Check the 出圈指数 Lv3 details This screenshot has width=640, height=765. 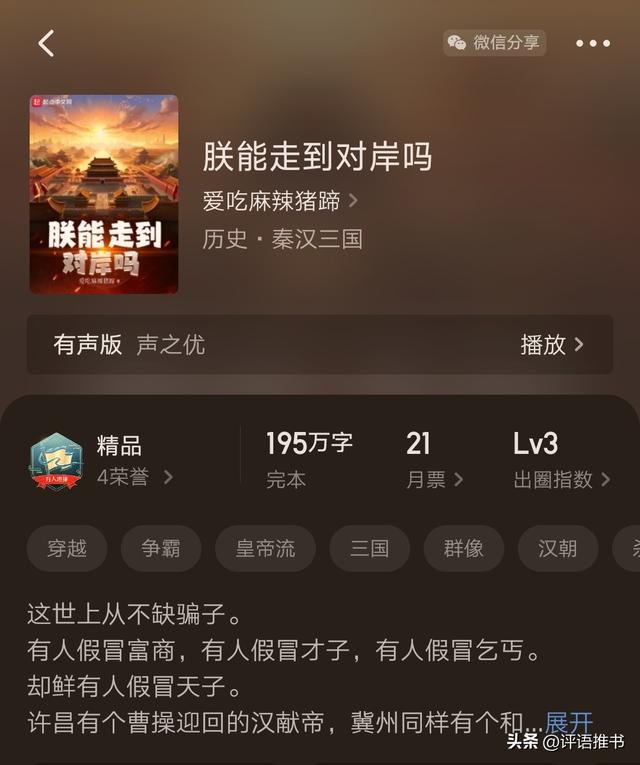pyautogui.click(x=561, y=479)
